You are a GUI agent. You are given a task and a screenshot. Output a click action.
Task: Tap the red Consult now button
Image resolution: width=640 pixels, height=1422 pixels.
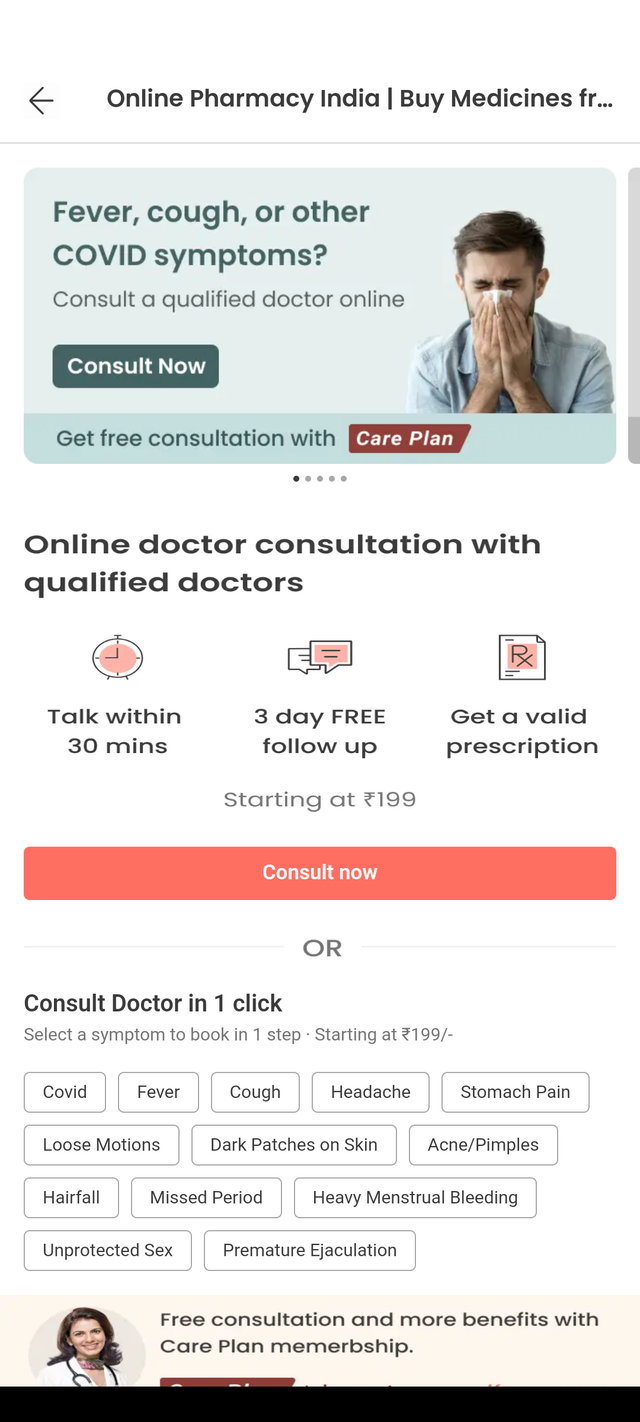tap(320, 873)
